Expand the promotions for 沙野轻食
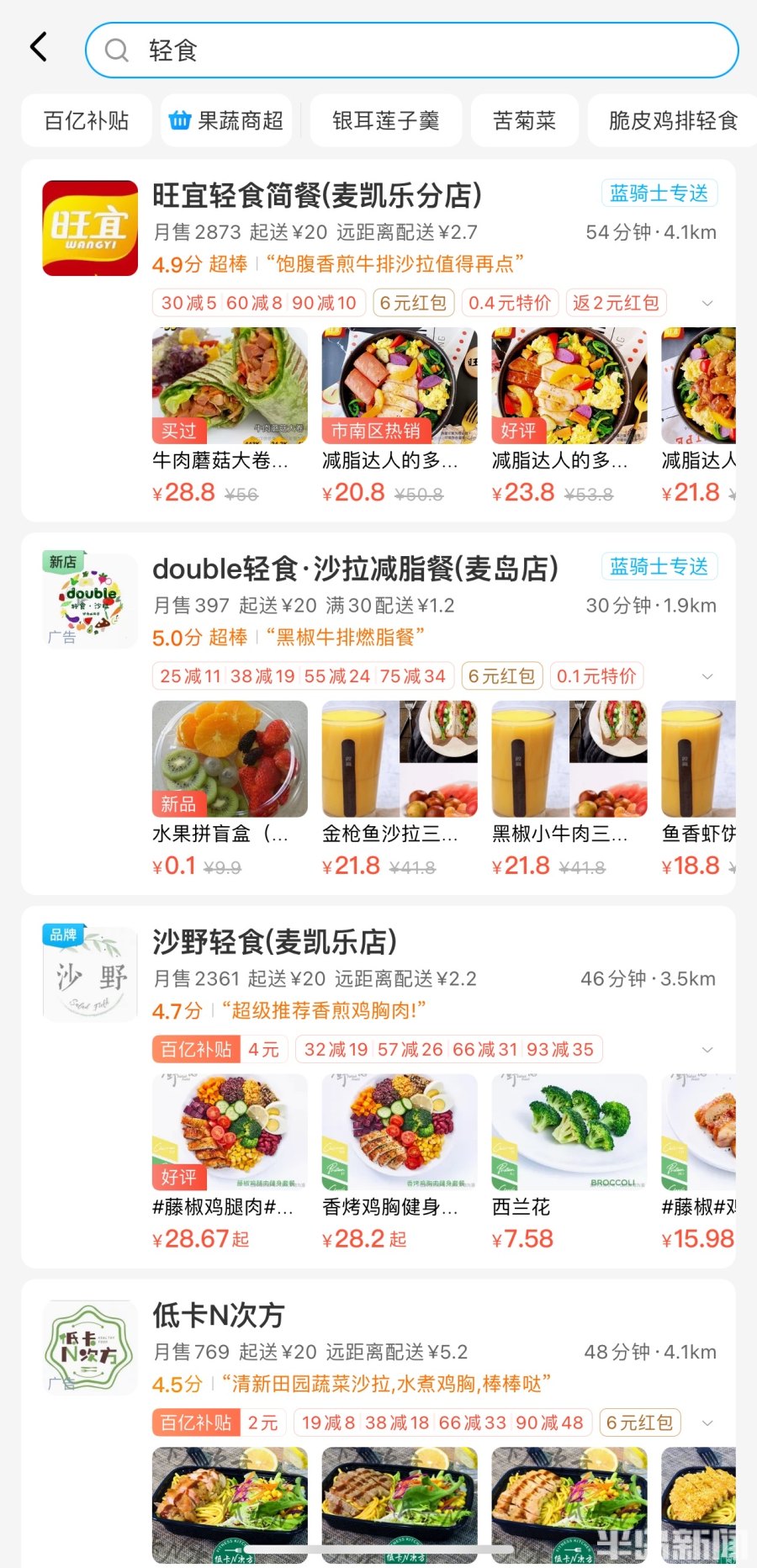This screenshot has width=757, height=1568. (x=707, y=1050)
